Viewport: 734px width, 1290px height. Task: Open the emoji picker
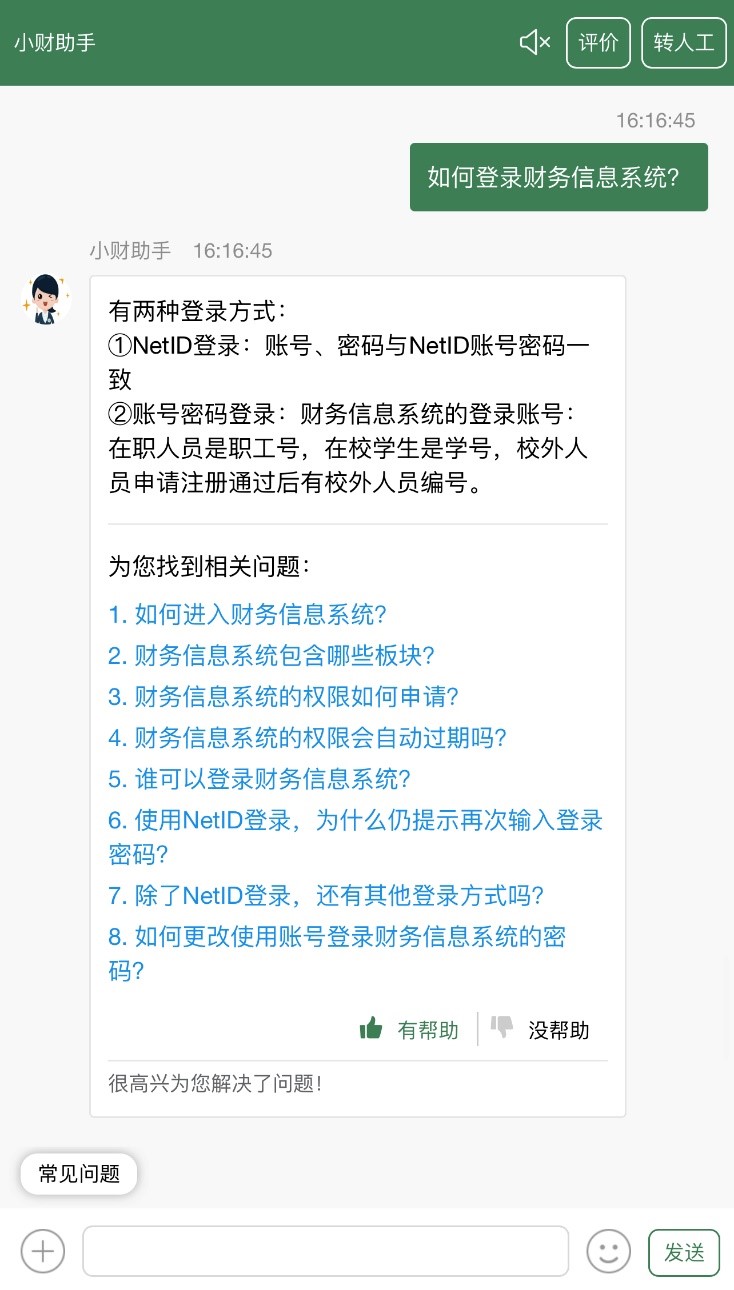(608, 1251)
